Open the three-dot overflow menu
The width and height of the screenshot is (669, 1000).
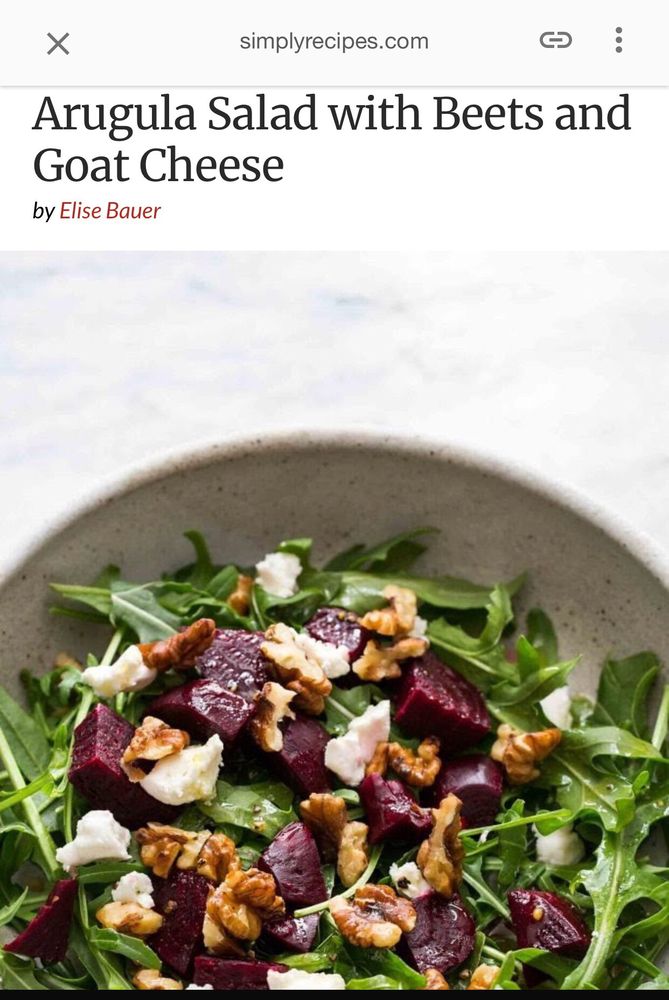(x=618, y=40)
